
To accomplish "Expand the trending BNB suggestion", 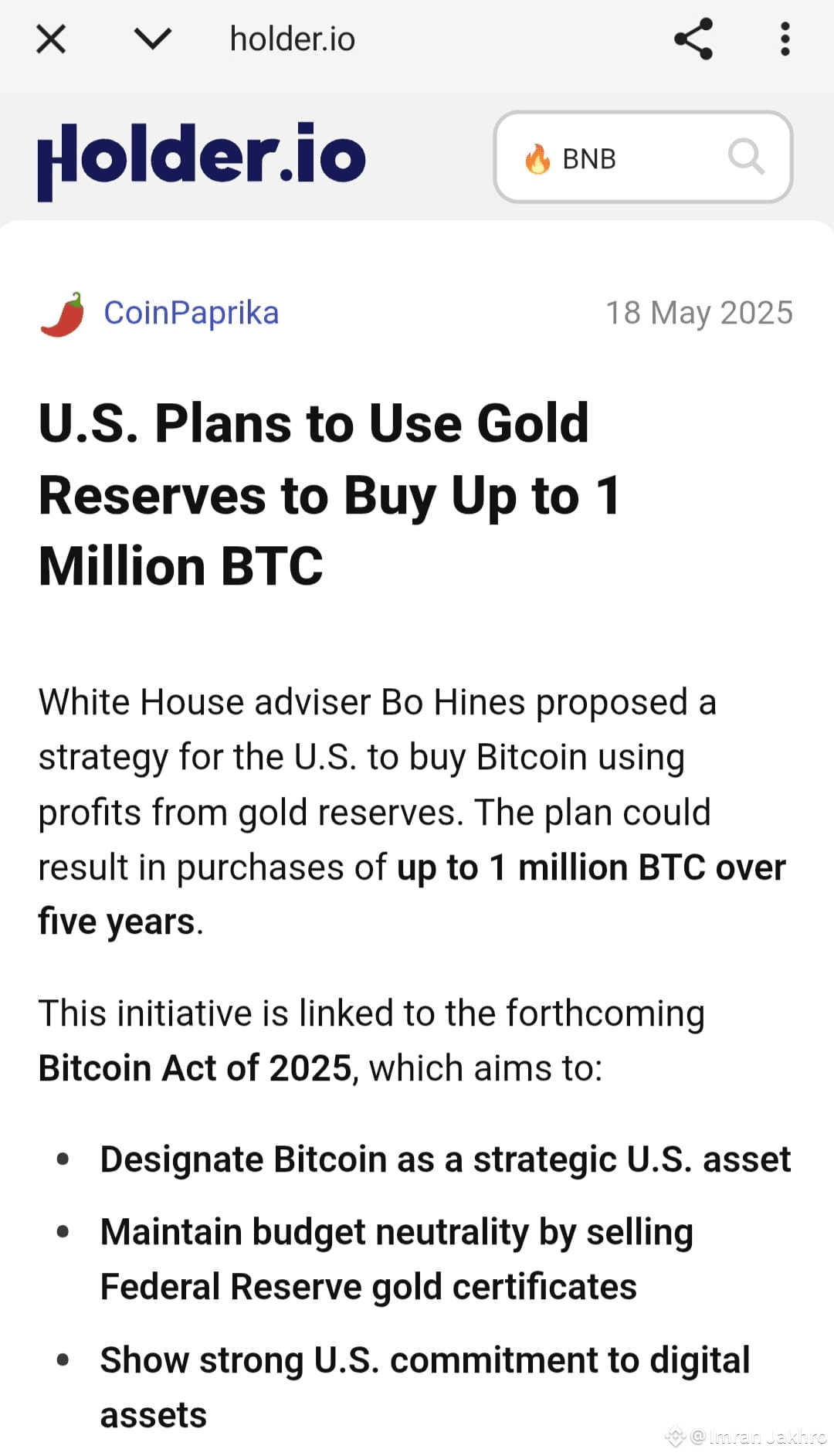I will (587, 158).
